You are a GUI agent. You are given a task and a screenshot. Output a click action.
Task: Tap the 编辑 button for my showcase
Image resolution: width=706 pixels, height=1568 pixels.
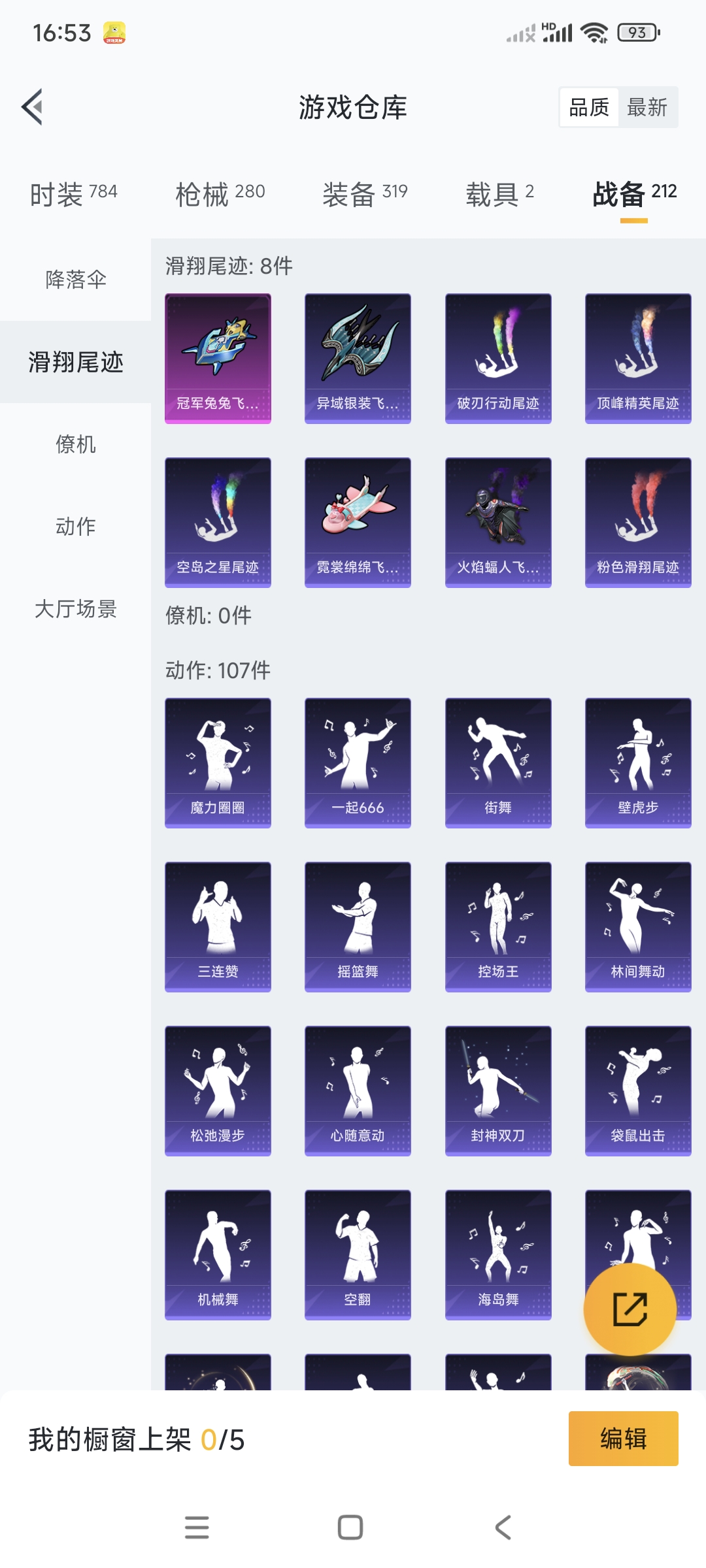click(623, 1439)
